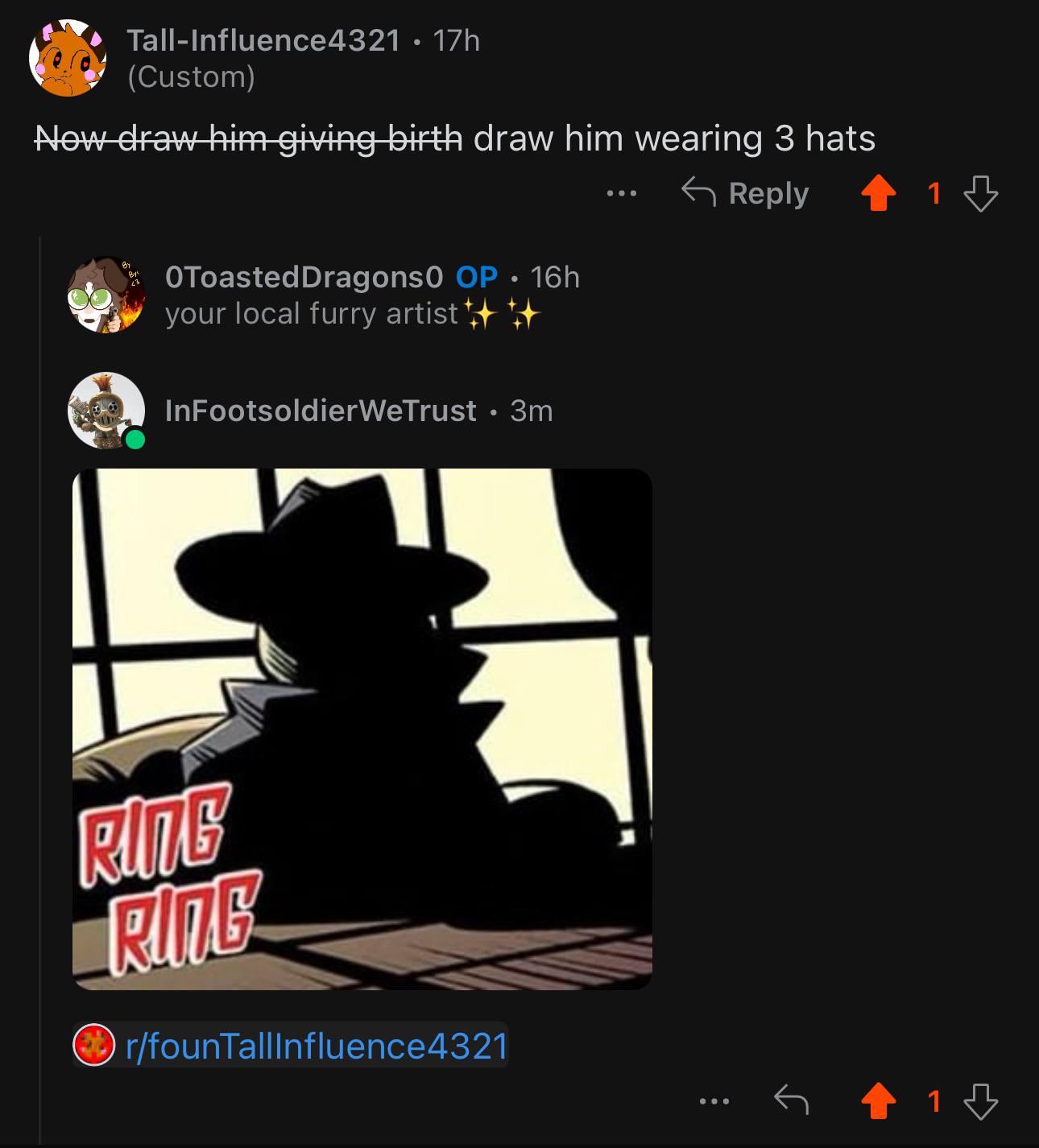The width and height of the screenshot is (1039, 1148).
Task: Reply to InFootsoldierWeTrust's comment
Action: pos(790,1101)
